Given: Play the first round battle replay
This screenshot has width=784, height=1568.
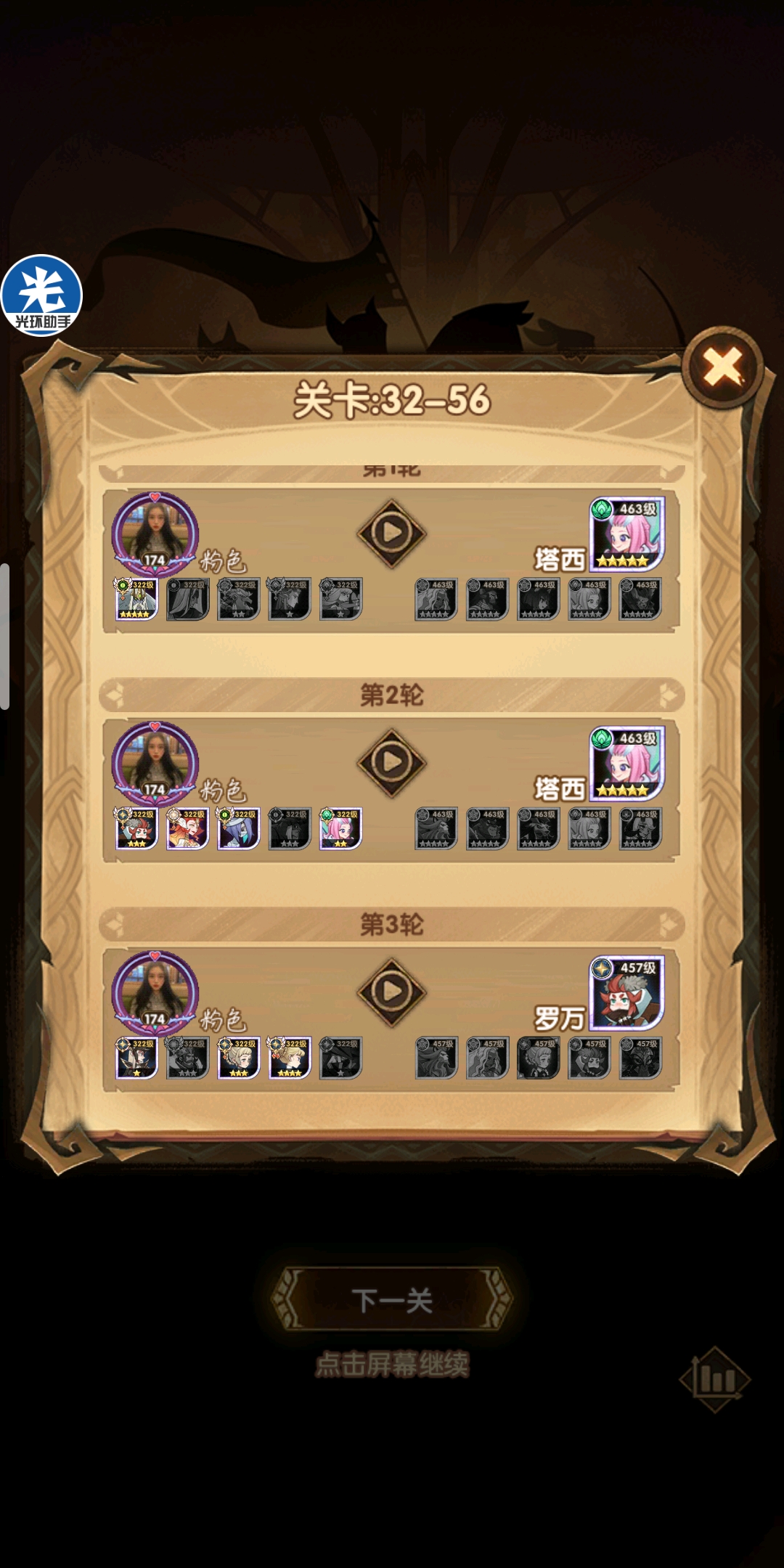Looking at the screenshot, I should [x=391, y=534].
